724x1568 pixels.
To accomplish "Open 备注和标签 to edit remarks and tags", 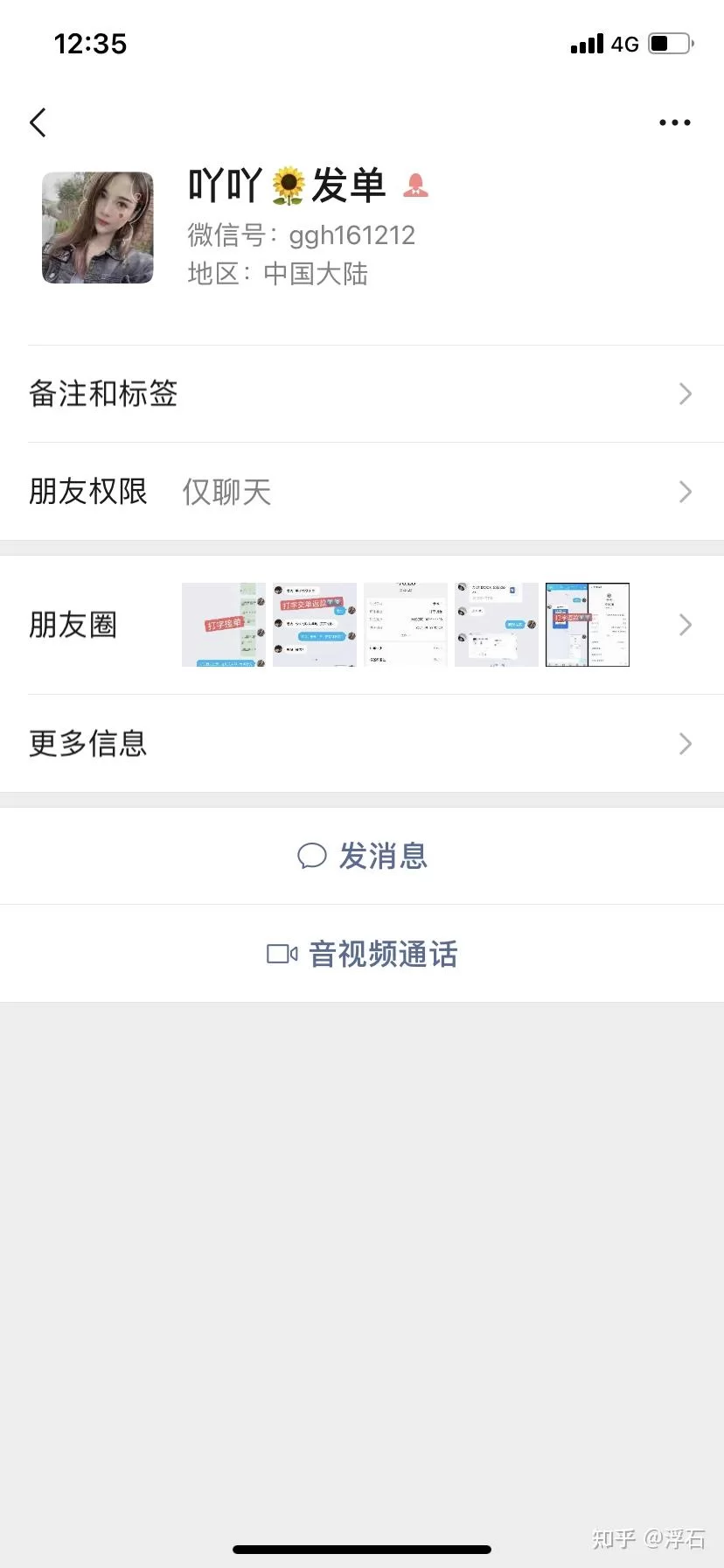I will coord(362,394).
